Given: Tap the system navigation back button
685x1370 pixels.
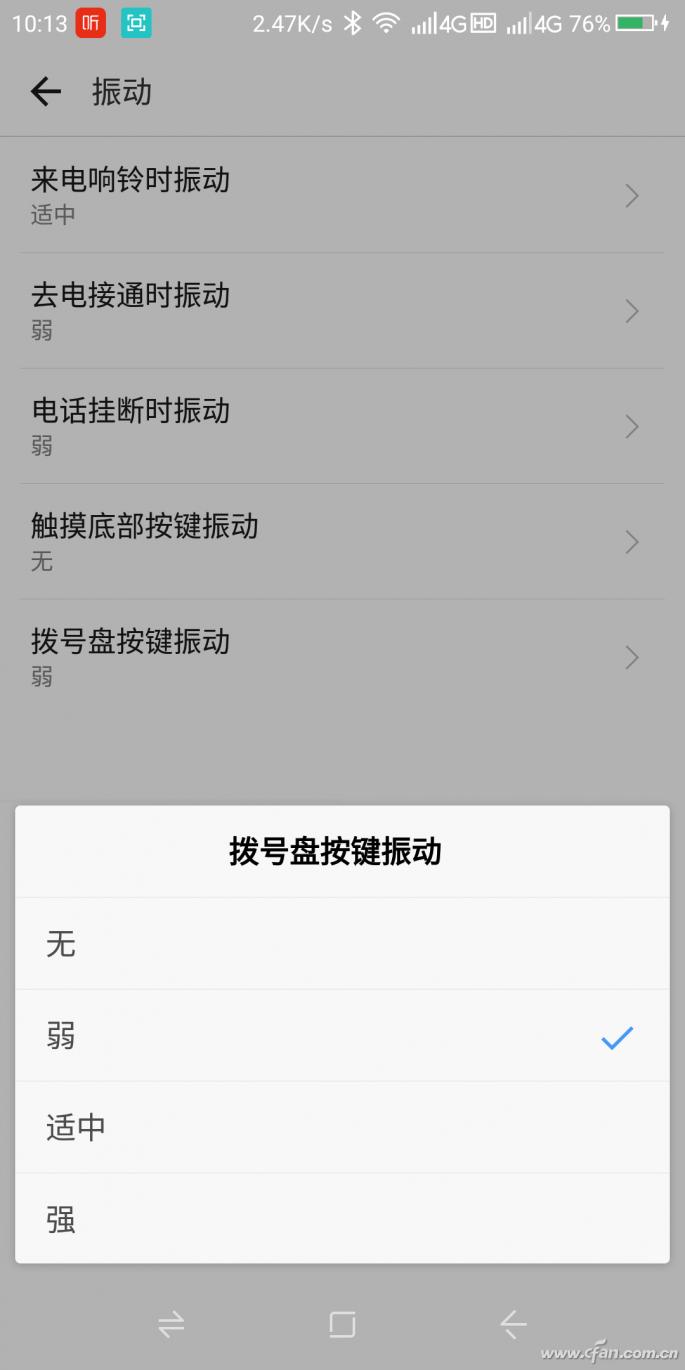Looking at the screenshot, I should point(513,1325).
